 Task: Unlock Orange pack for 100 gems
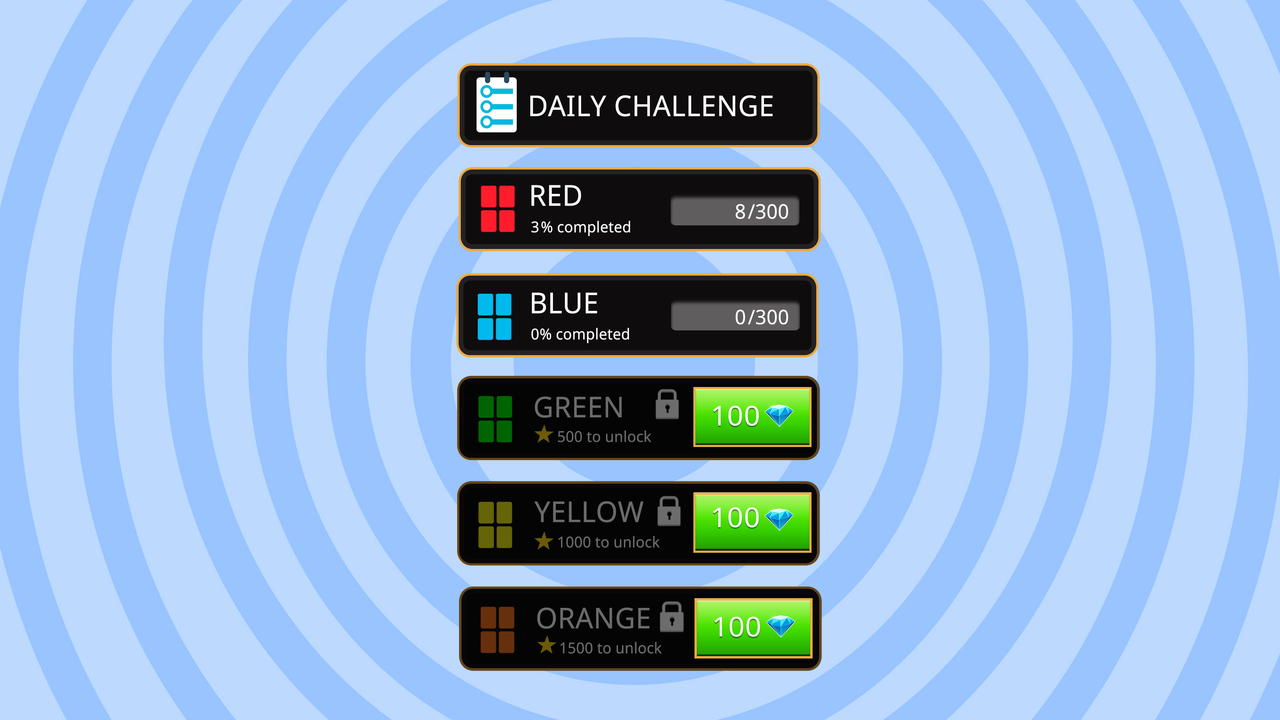point(753,628)
